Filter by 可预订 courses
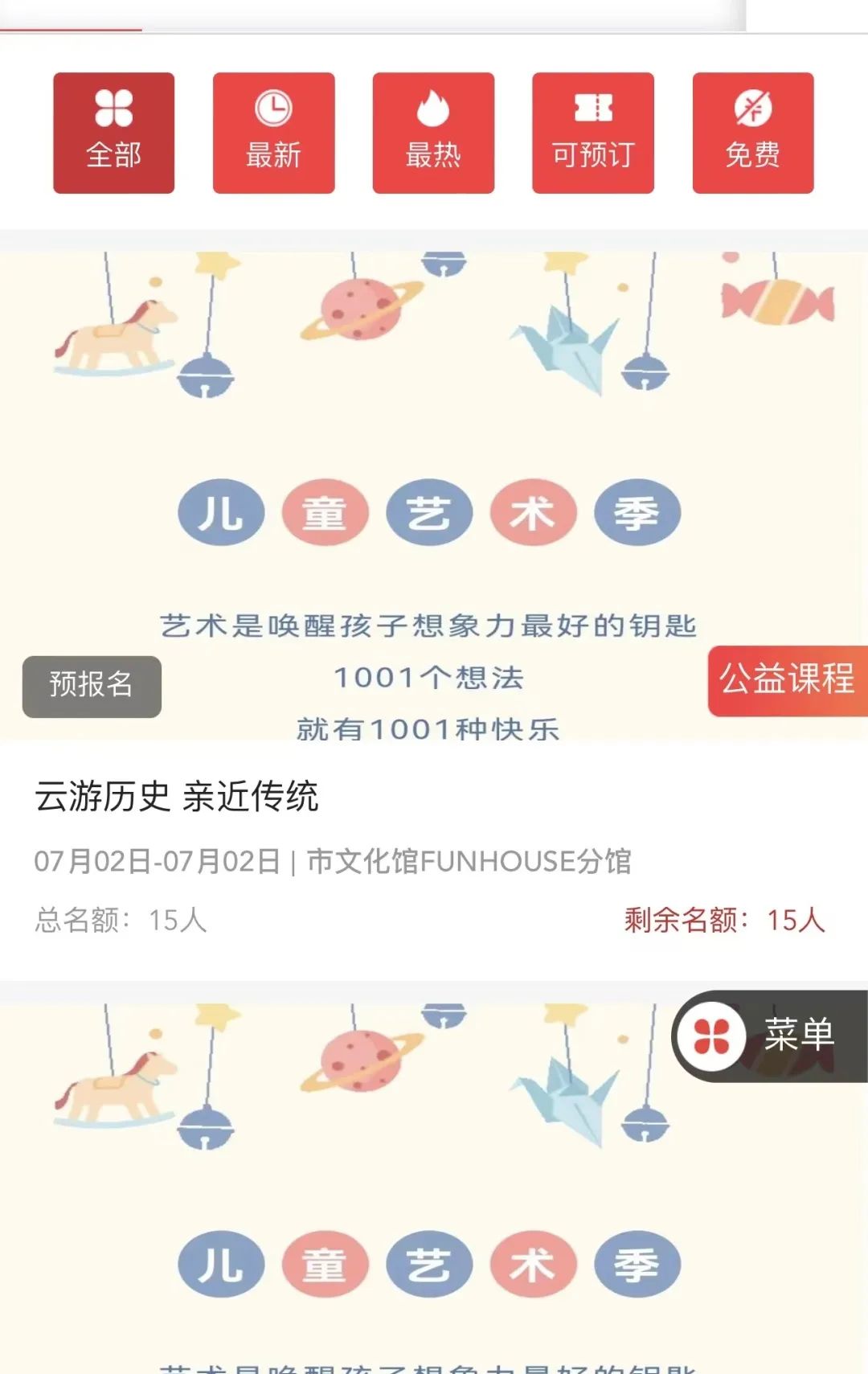 tap(593, 133)
